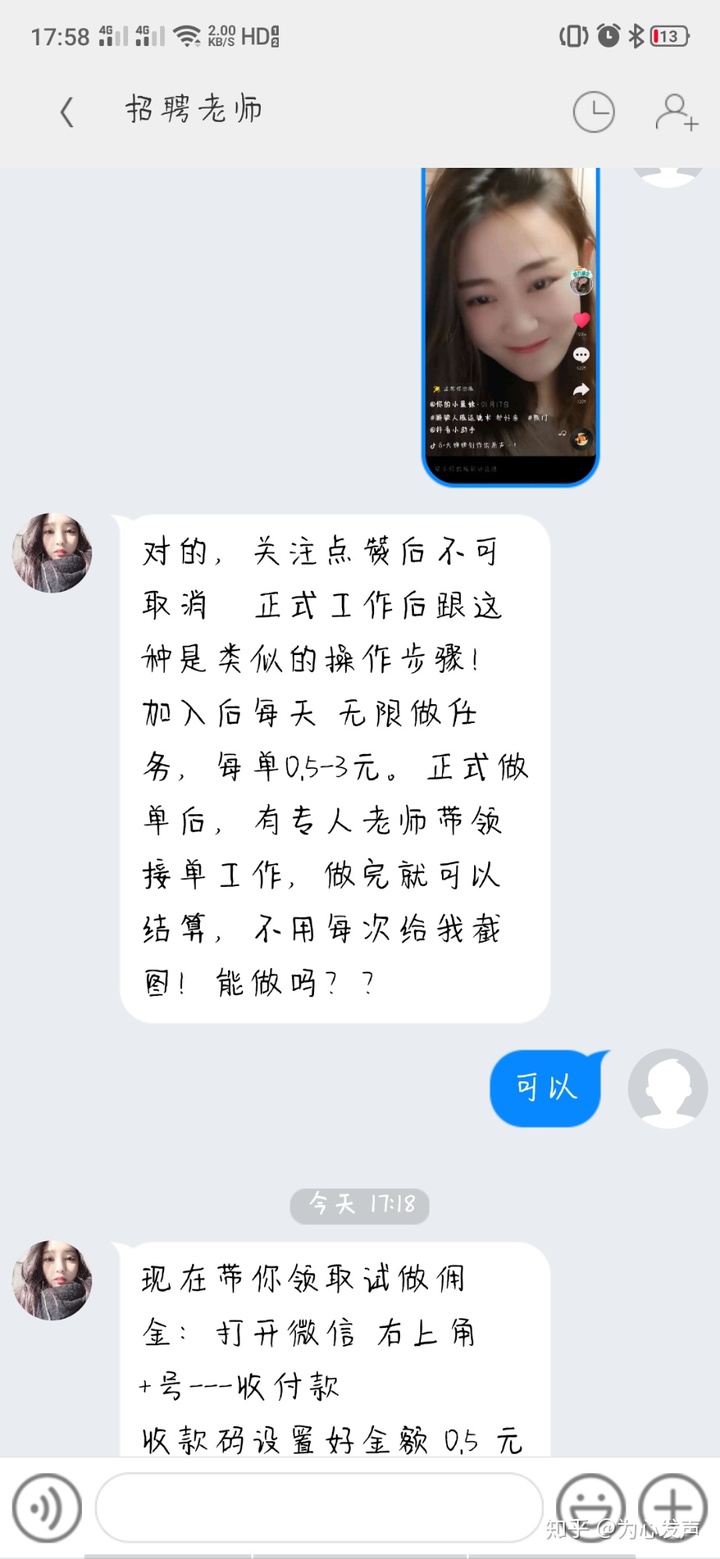This screenshot has height=1559, width=720.
Task: Tap the musical note icon above the disc
Action: point(562,432)
